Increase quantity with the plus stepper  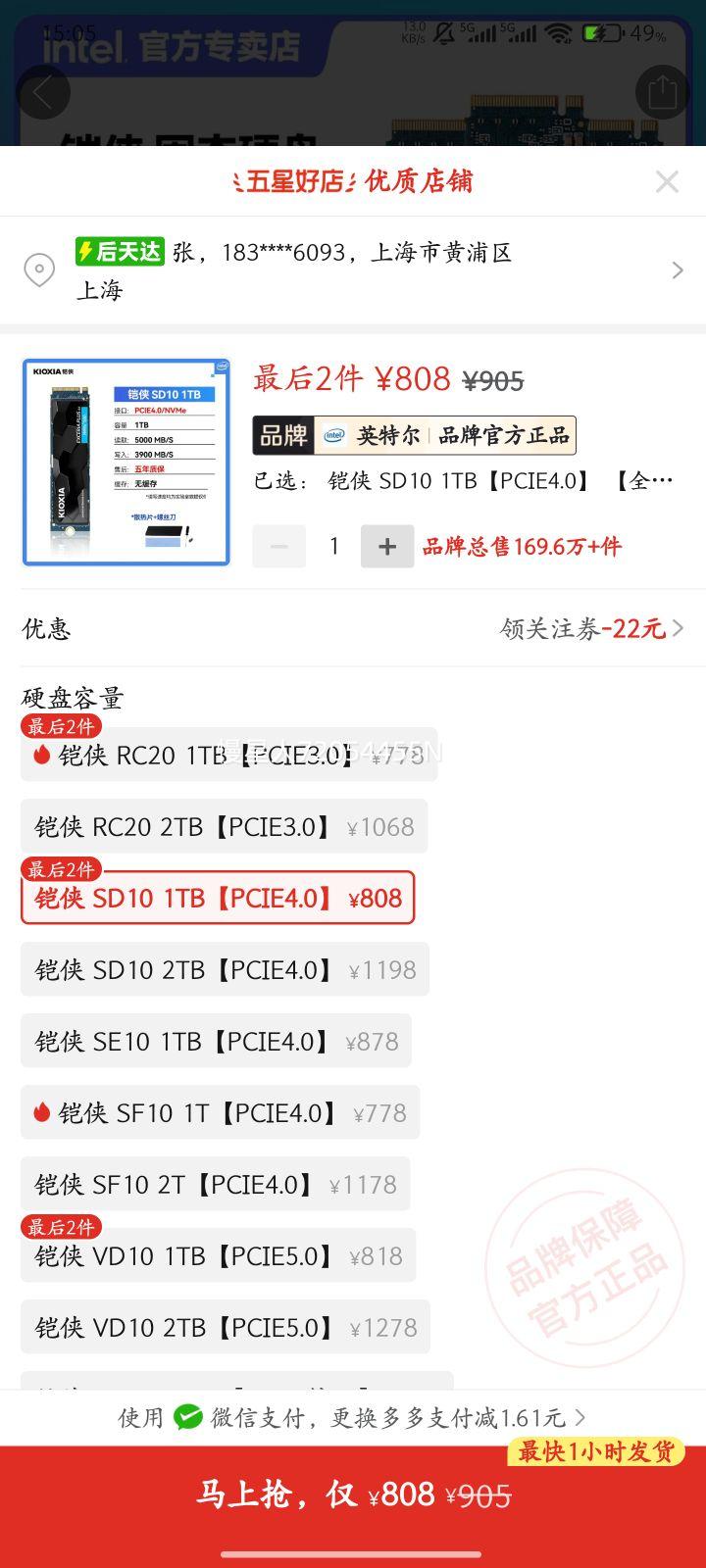[387, 546]
